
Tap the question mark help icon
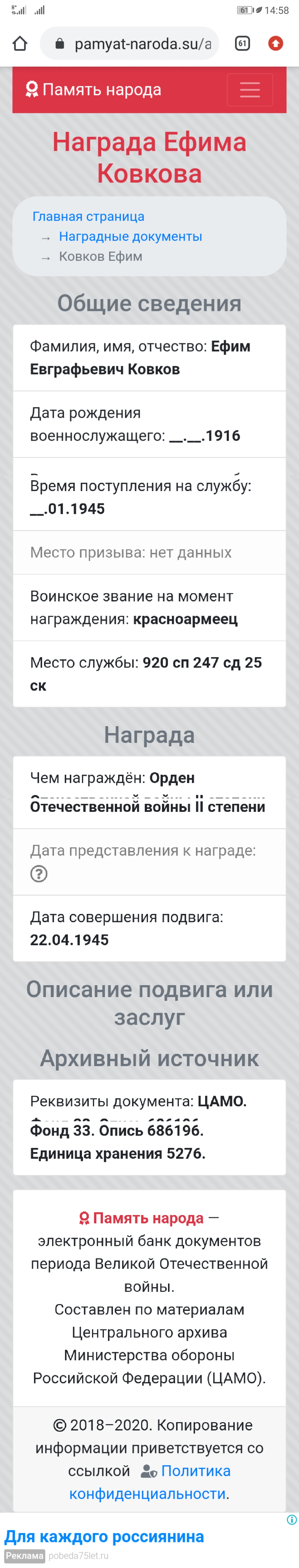click(x=39, y=874)
